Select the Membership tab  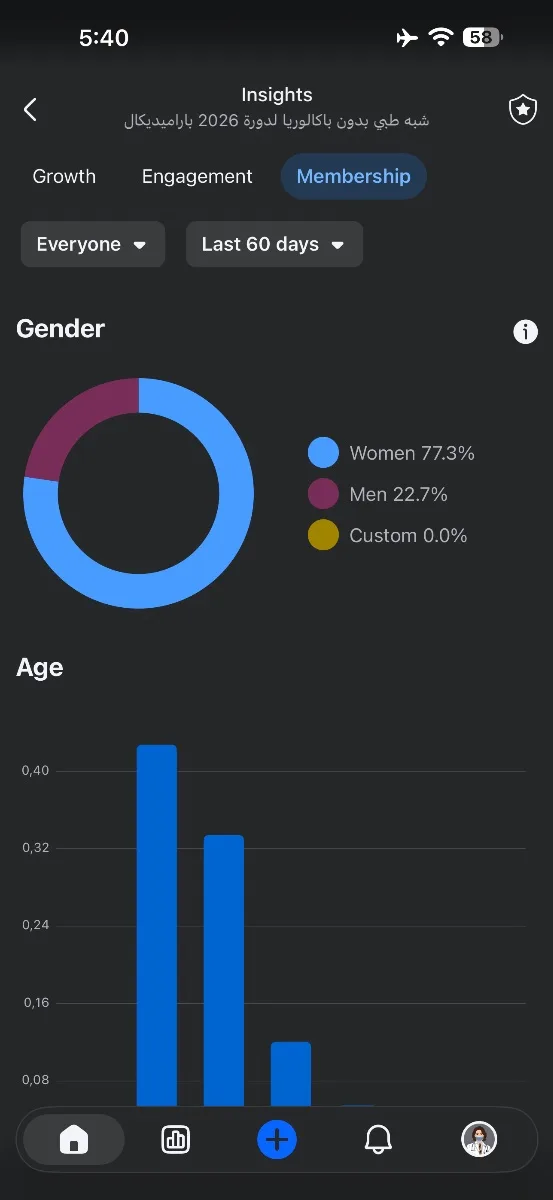point(354,176)
